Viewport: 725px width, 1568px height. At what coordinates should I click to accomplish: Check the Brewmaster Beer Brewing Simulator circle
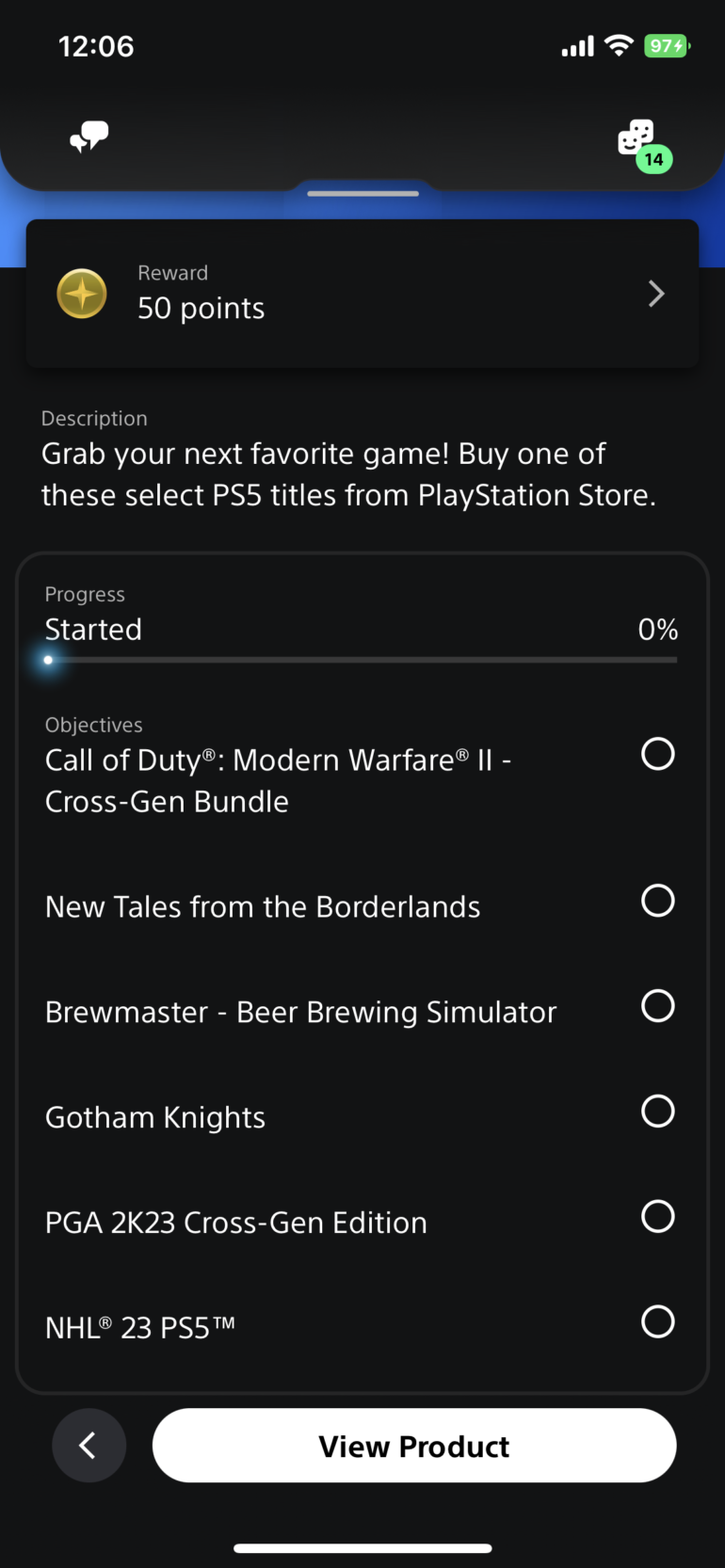pos(658,1005)
